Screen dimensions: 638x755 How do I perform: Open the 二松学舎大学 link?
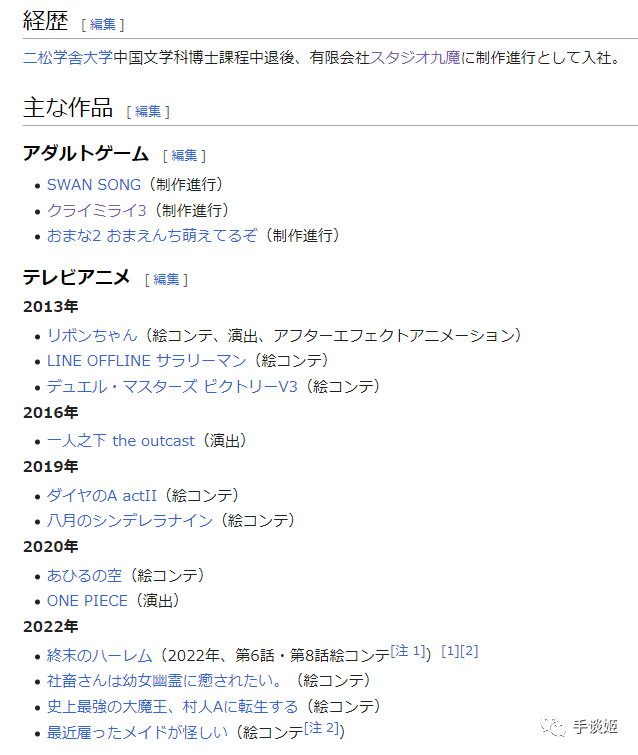point(67,58)
